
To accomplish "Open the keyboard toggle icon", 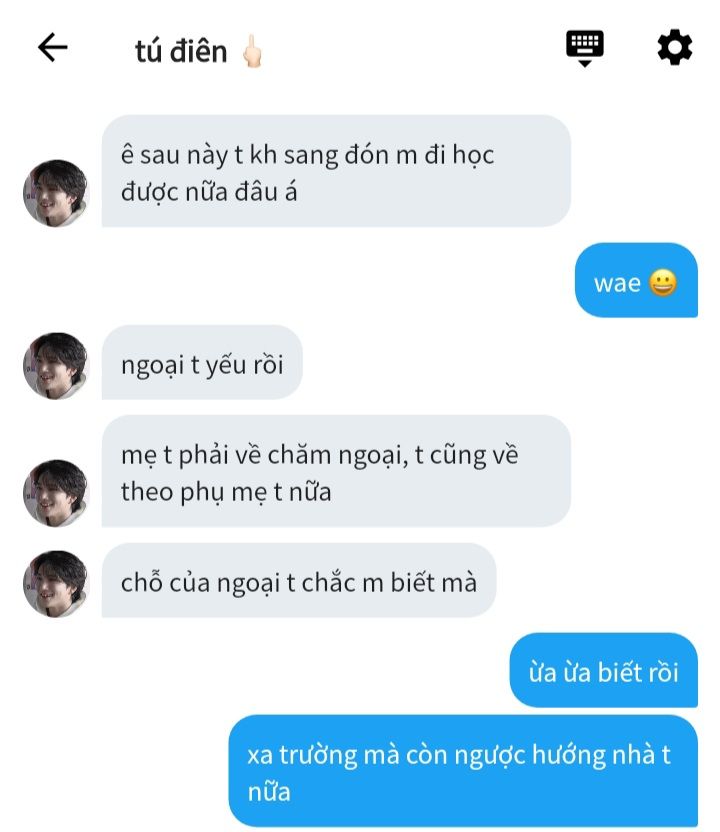I will (585, 47).
